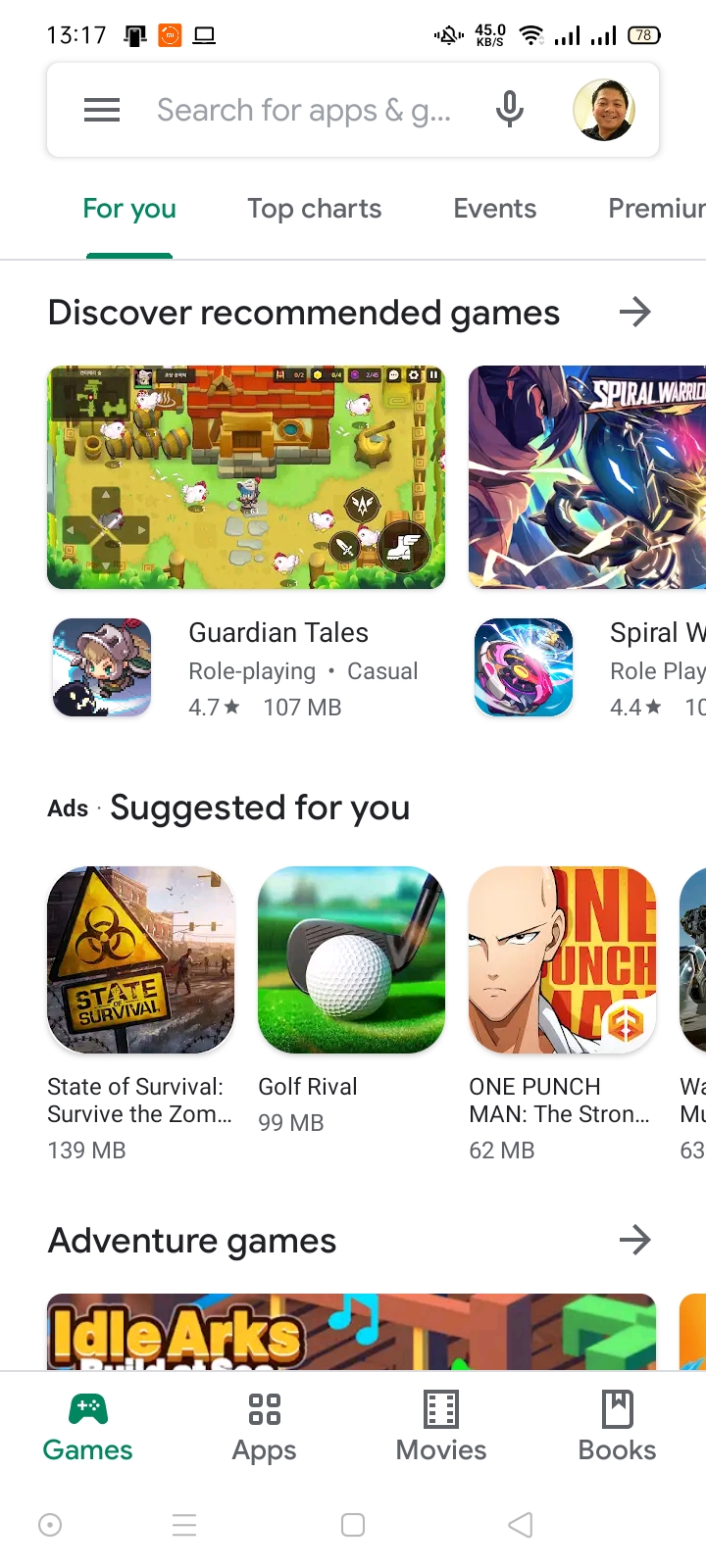Start voice search with the microphone
This screenshot has width=706, height=1568.
click(509, 110)
